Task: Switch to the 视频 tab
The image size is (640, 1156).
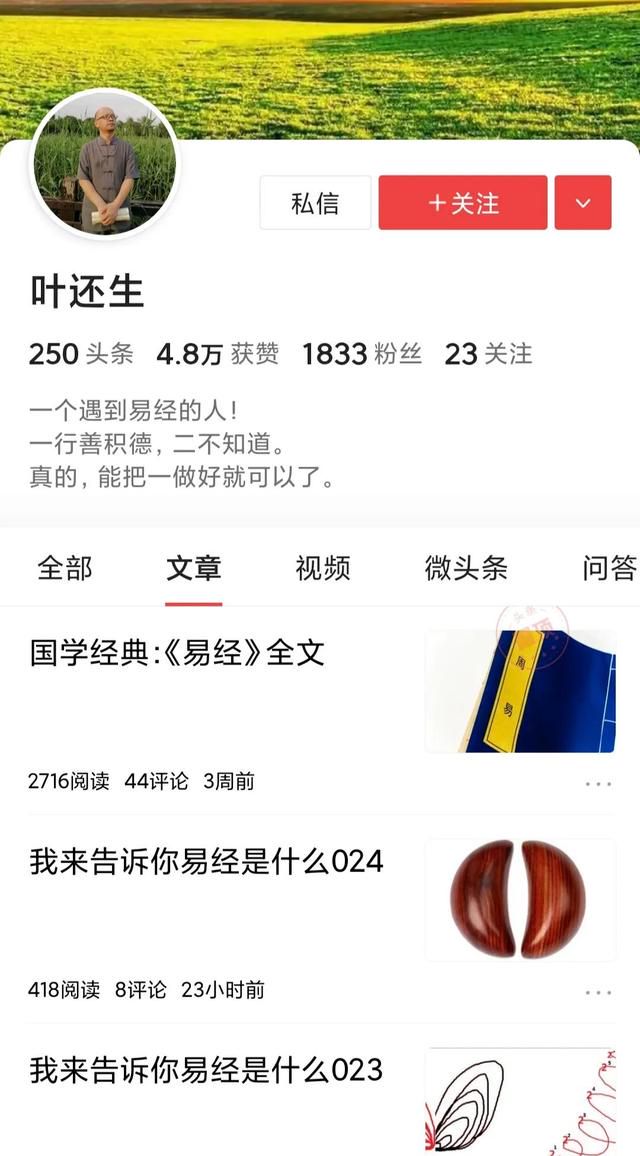Action: (323, 568)
